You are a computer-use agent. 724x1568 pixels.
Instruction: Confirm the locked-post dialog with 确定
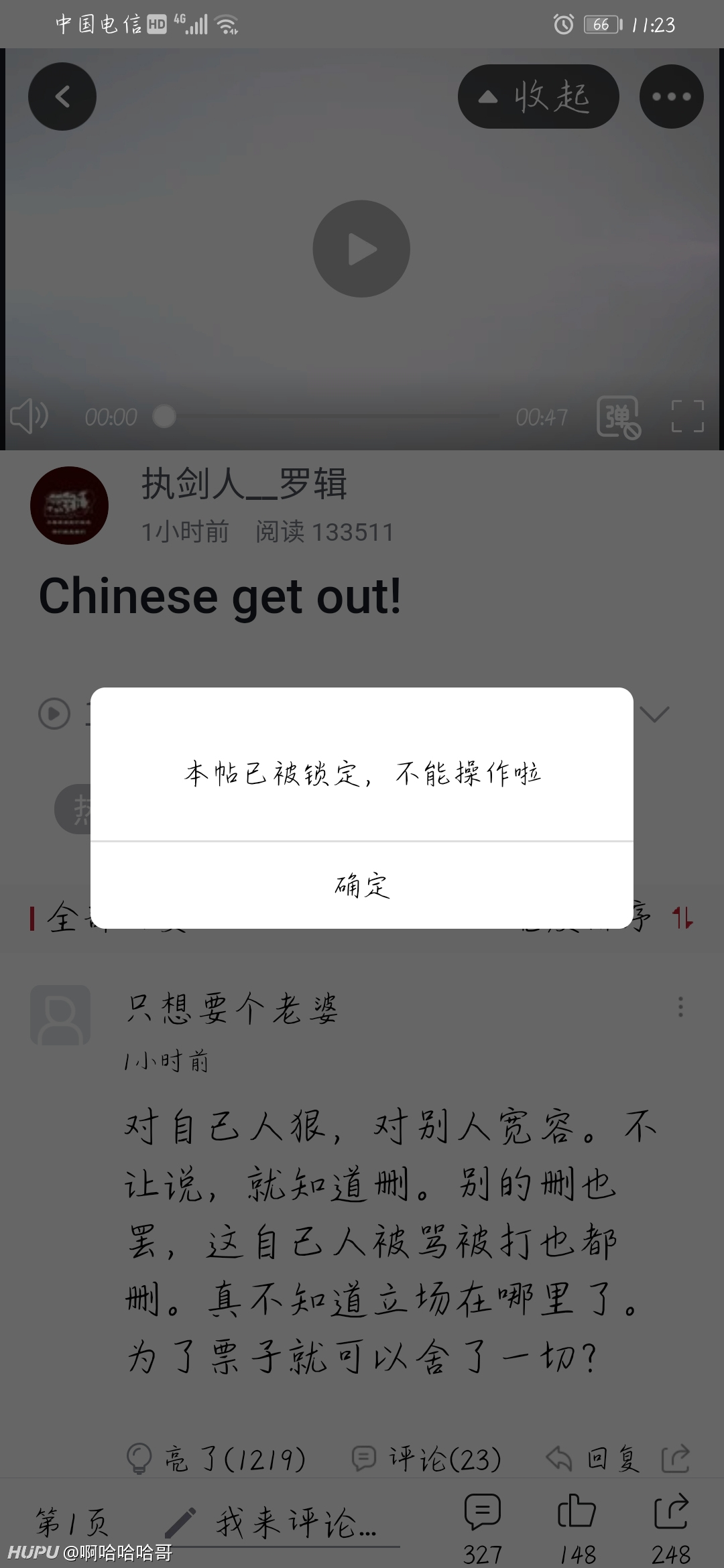362,885
